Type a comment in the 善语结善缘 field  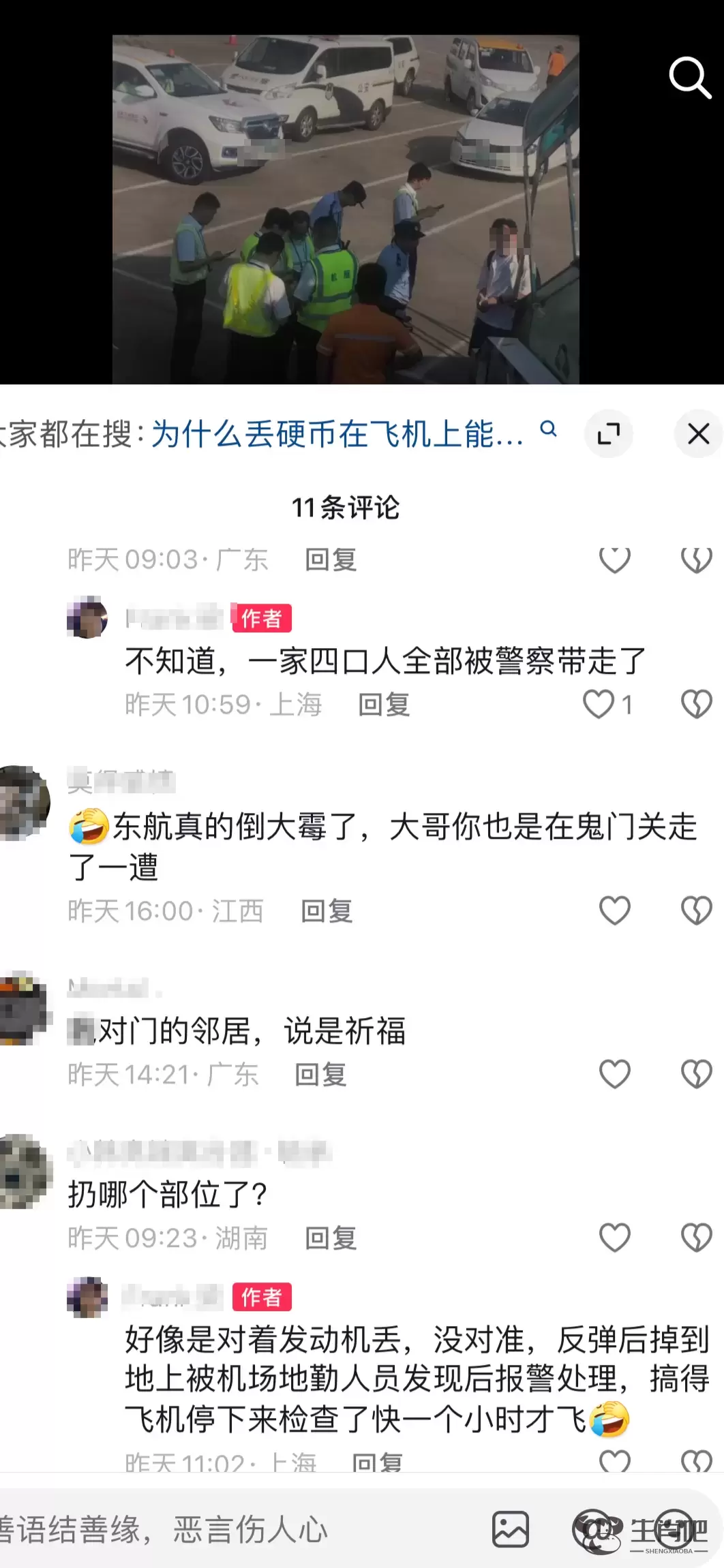point(232,1529)
